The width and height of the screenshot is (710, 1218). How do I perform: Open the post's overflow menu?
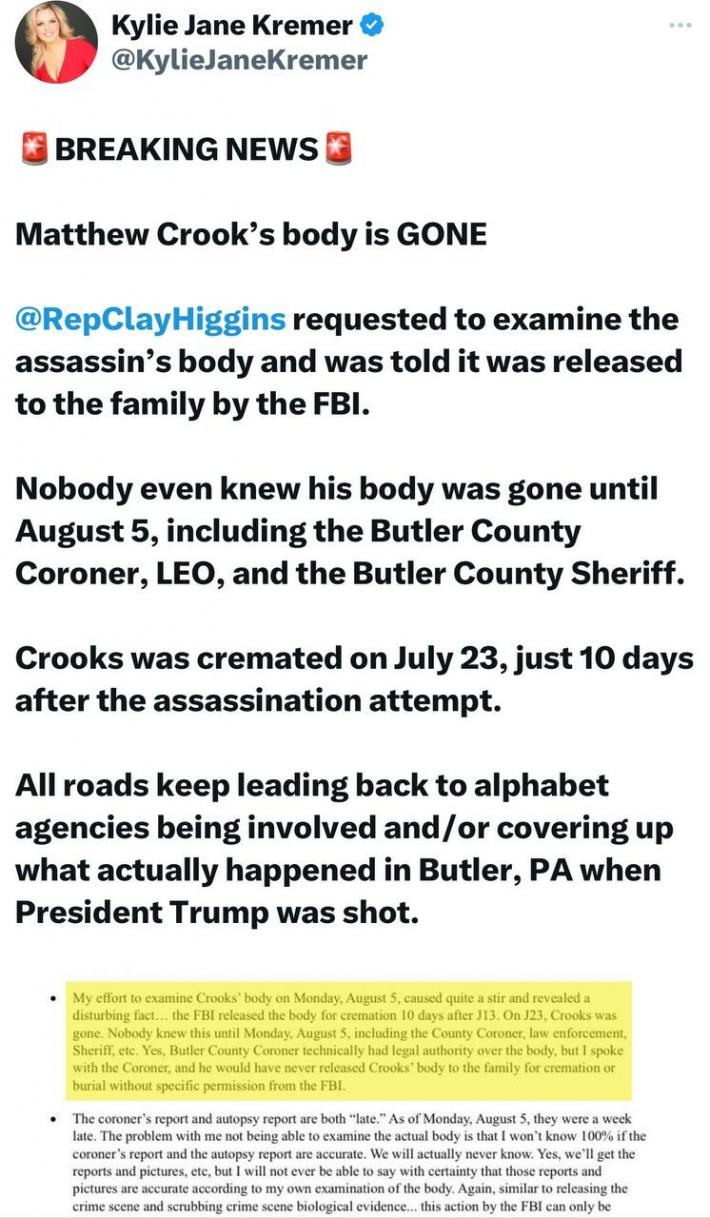pyautogui.click(x=680, y=24)
